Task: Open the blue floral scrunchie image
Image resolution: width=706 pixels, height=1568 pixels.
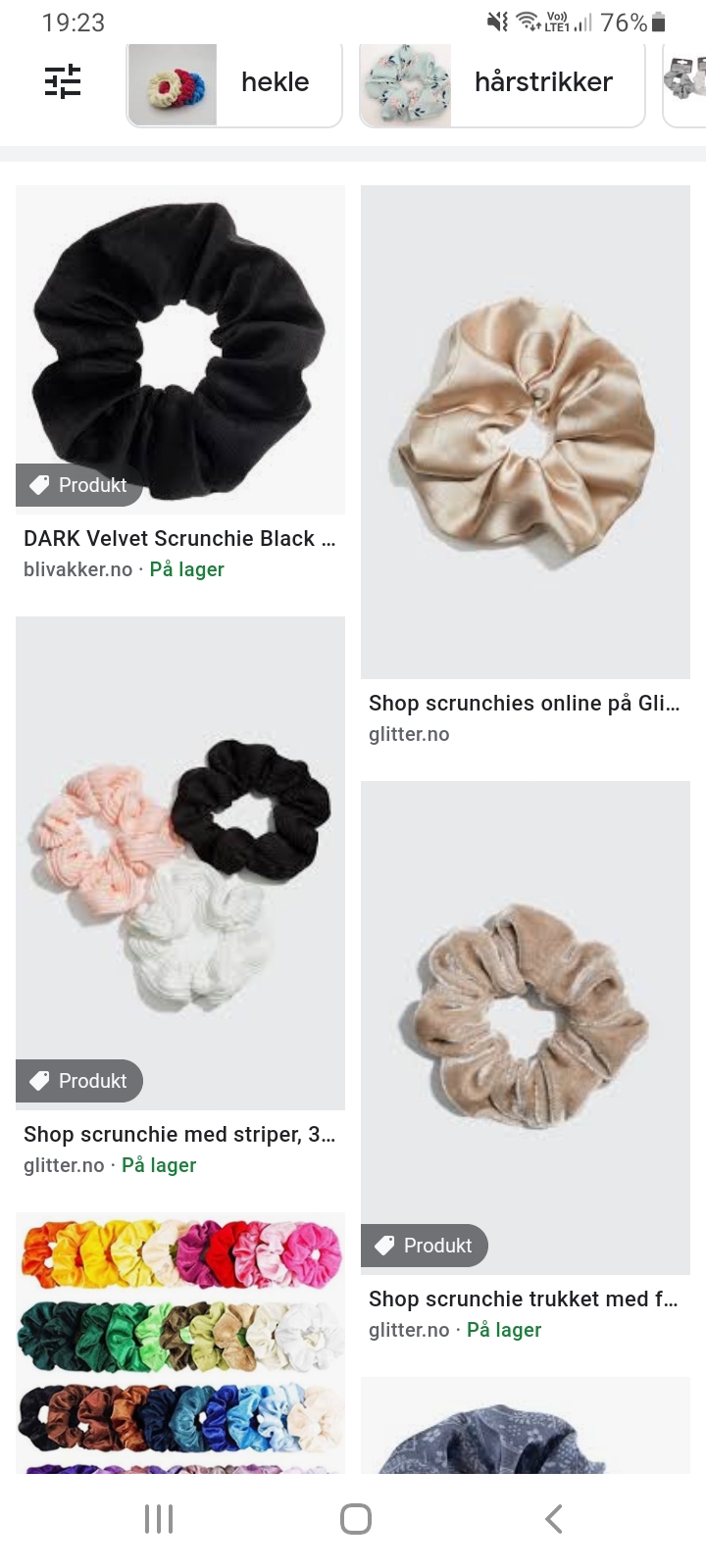Action: (x=526, y=1425)
